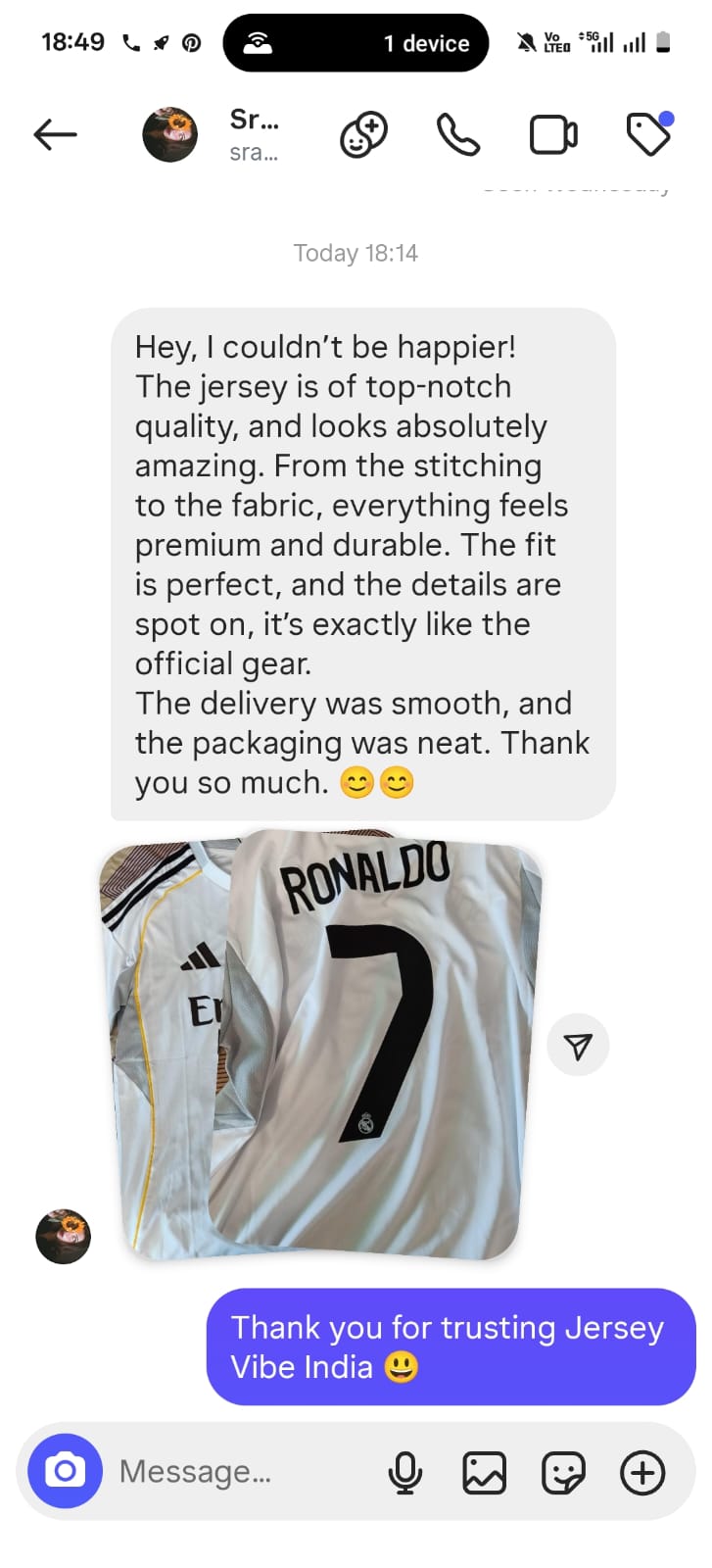Open the label tag icon
This screenshot has width=712, height=1568.
click(x=649, y=134)
